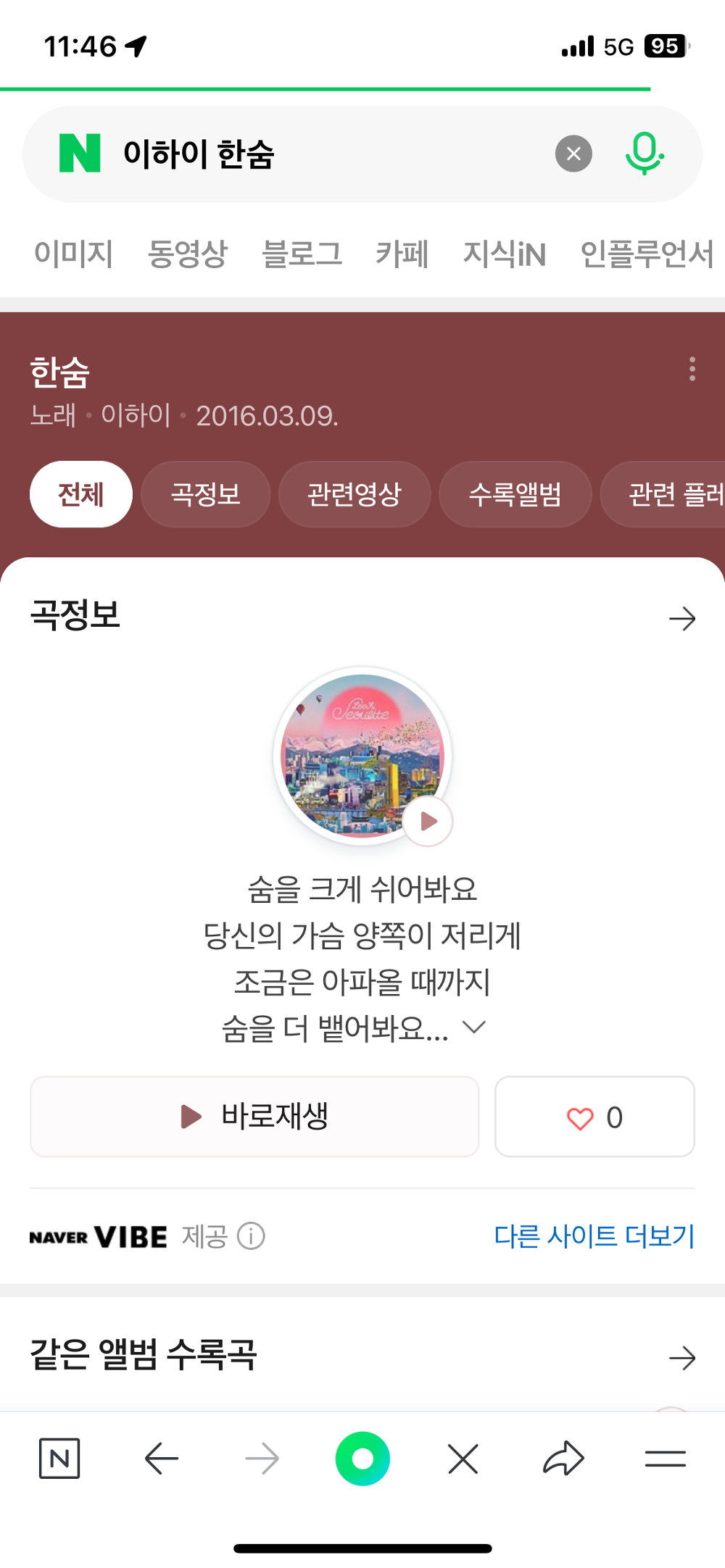Go back using the back arrow icon

pos(161,1459)
